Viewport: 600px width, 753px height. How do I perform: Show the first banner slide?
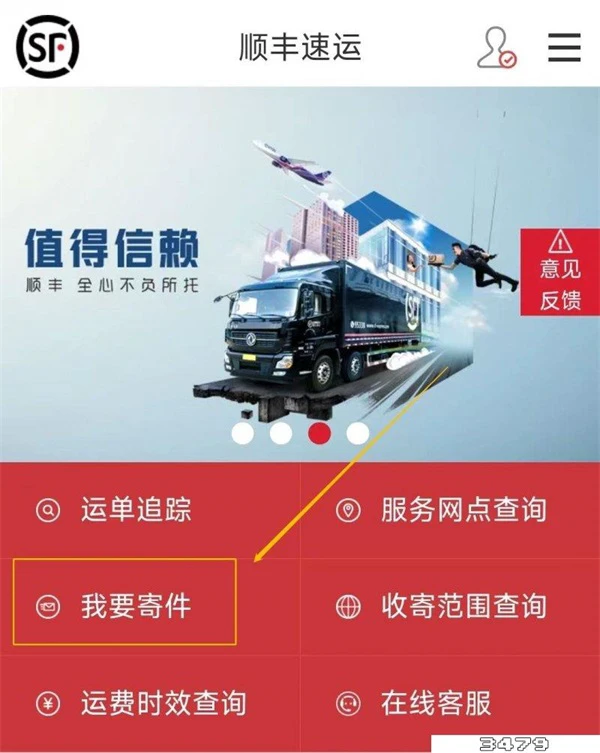click(x=242, y=433)
